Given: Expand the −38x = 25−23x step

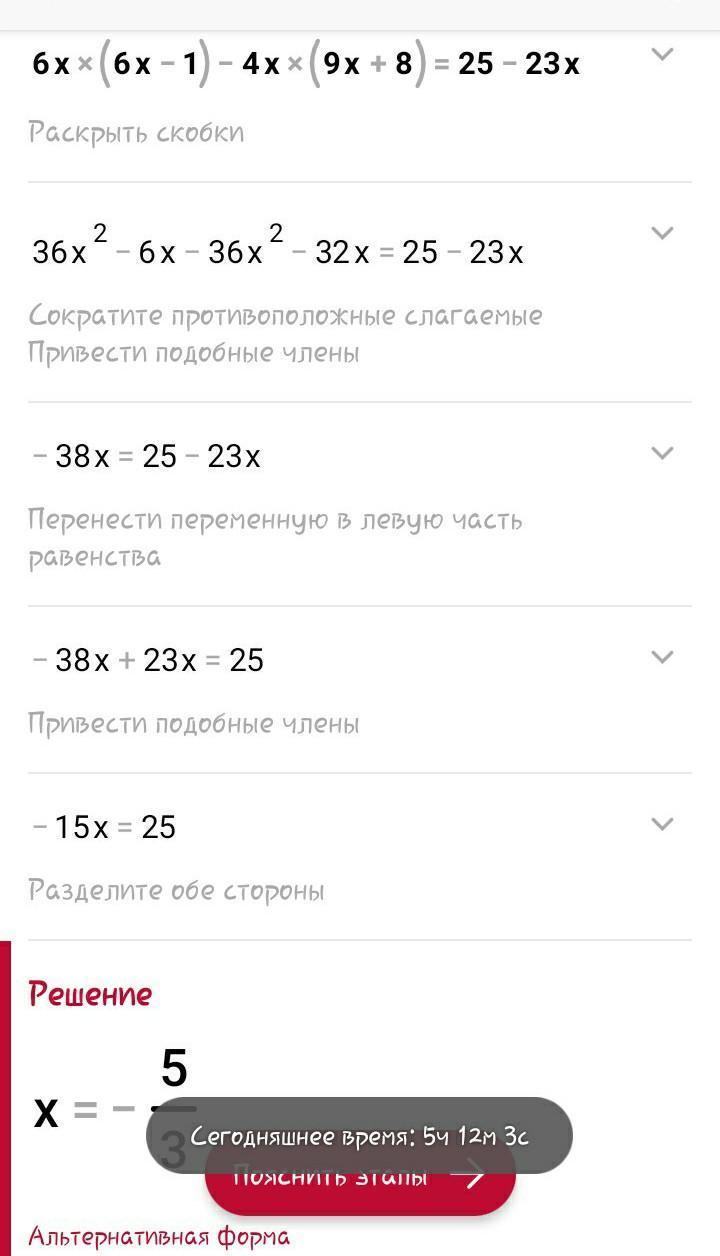Looking at the screenshot, I should tap(662, 453).
